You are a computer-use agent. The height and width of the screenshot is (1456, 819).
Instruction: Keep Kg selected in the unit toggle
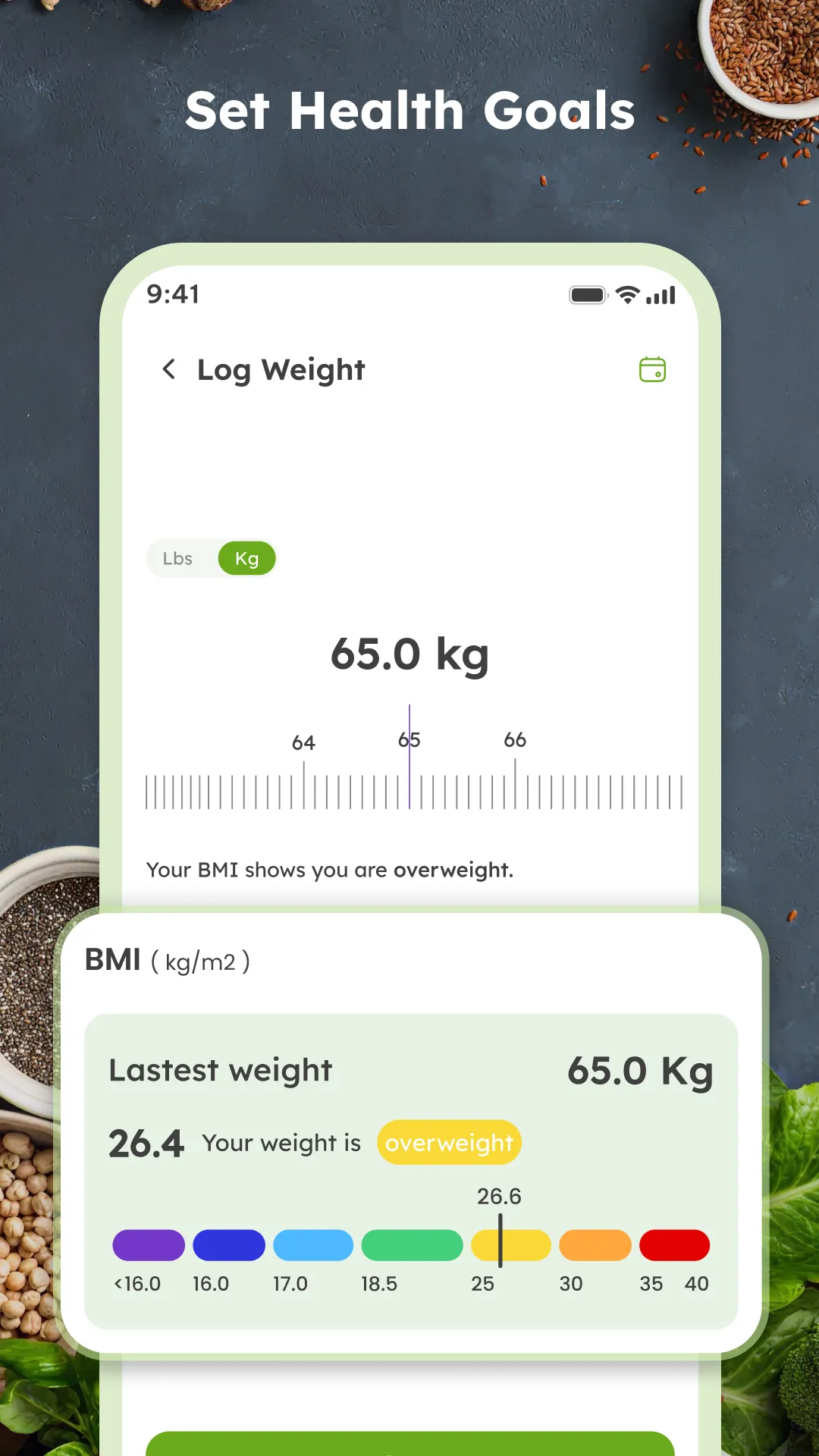pos(246,558)
